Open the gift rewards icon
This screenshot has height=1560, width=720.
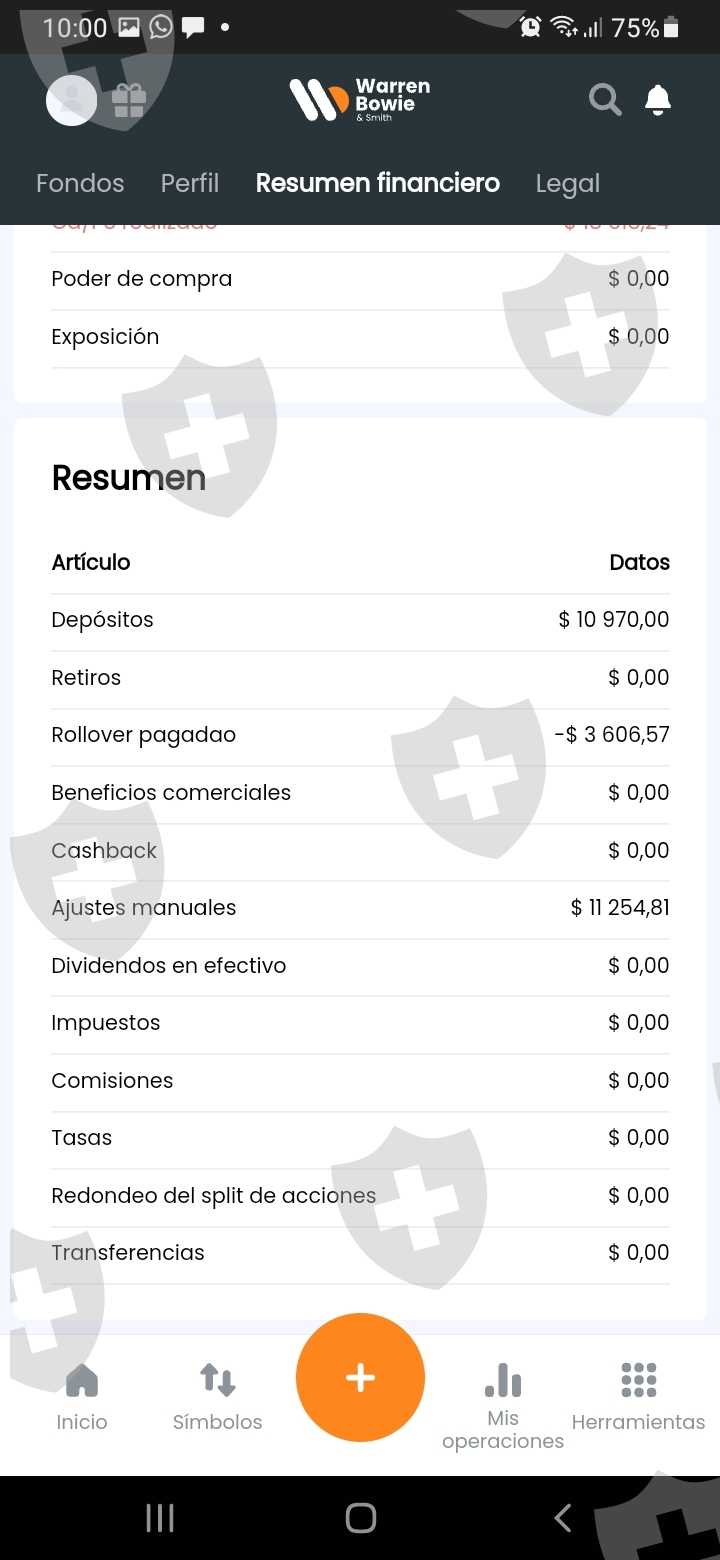[x=129, y=100]
